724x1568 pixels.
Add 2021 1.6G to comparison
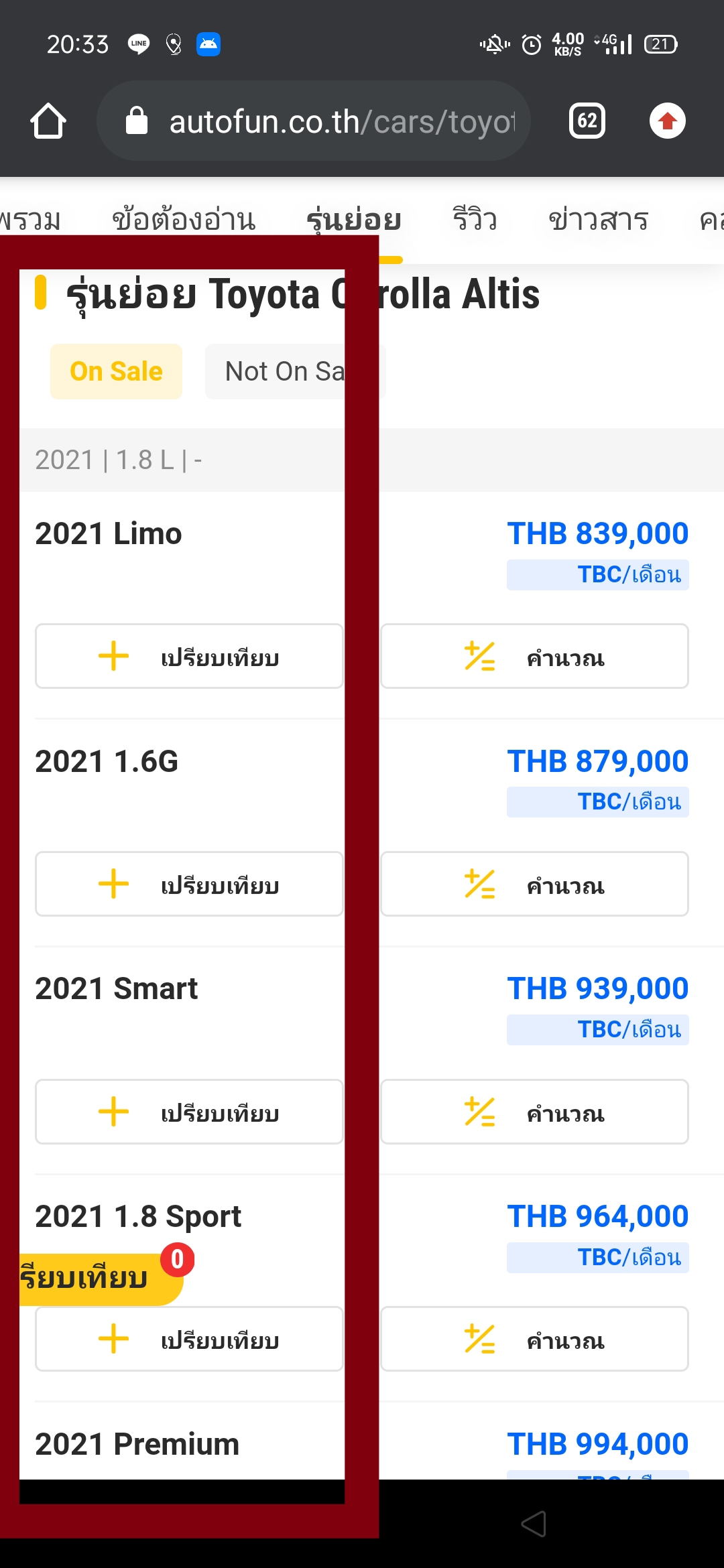click(189, 885)
